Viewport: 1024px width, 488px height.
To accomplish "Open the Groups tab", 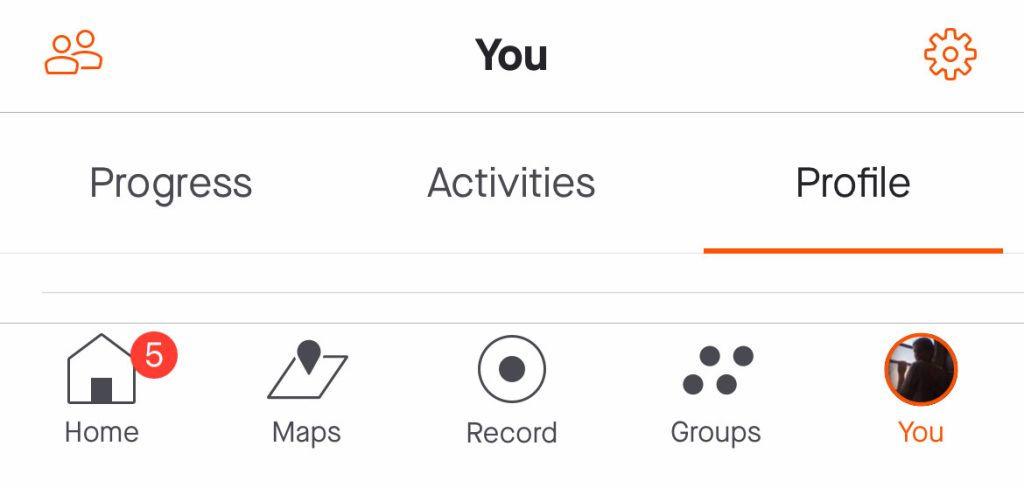I will 716,391.
